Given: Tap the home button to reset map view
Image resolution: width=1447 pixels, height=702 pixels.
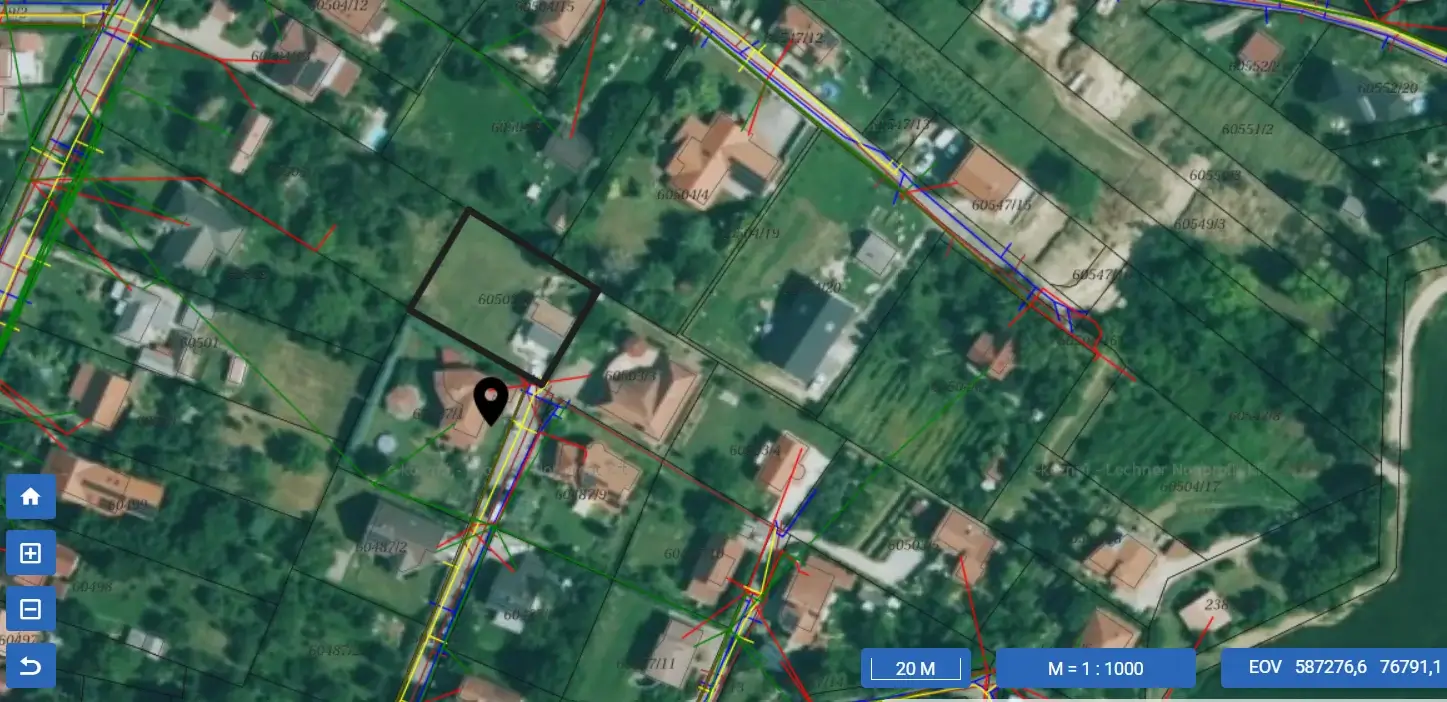Looking at the screenshot, I should pyautogui.click(x=31, y=497).
